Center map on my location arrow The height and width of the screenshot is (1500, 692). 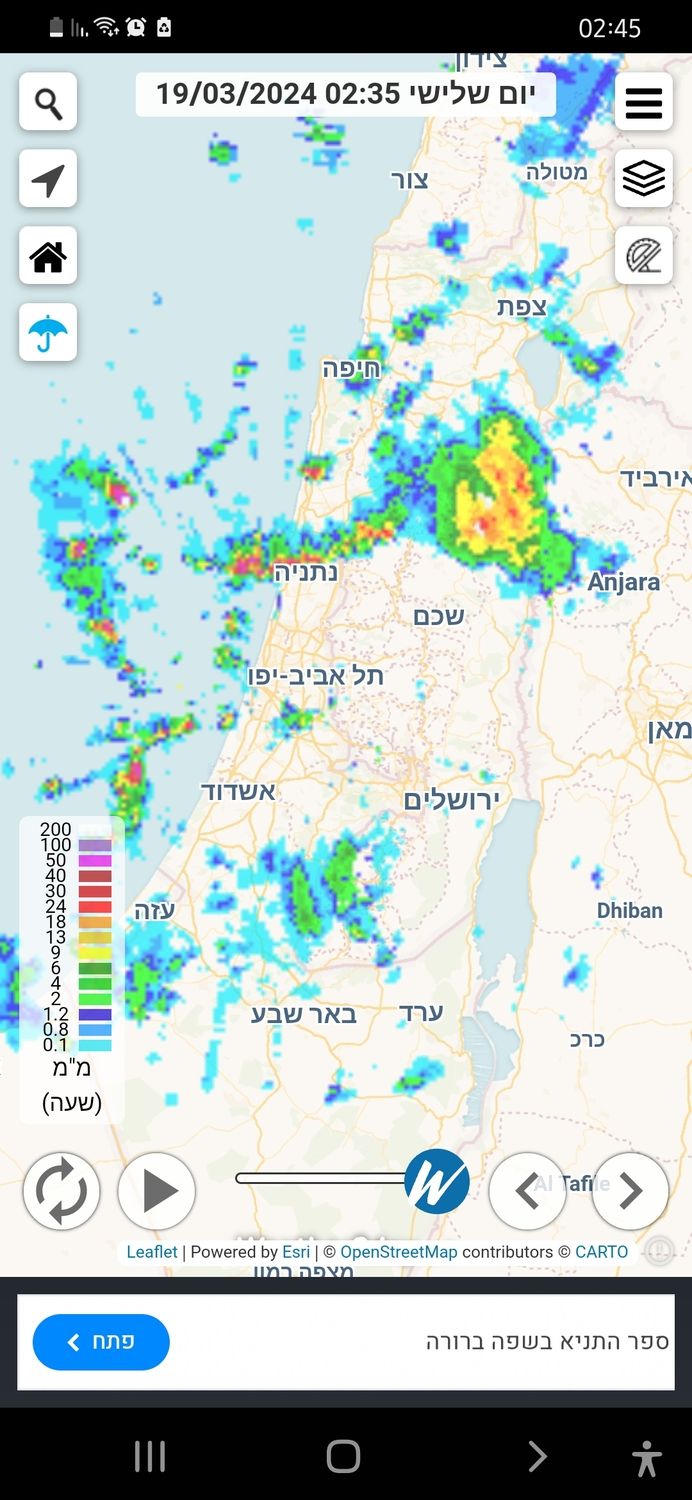(x=48, y=179)
